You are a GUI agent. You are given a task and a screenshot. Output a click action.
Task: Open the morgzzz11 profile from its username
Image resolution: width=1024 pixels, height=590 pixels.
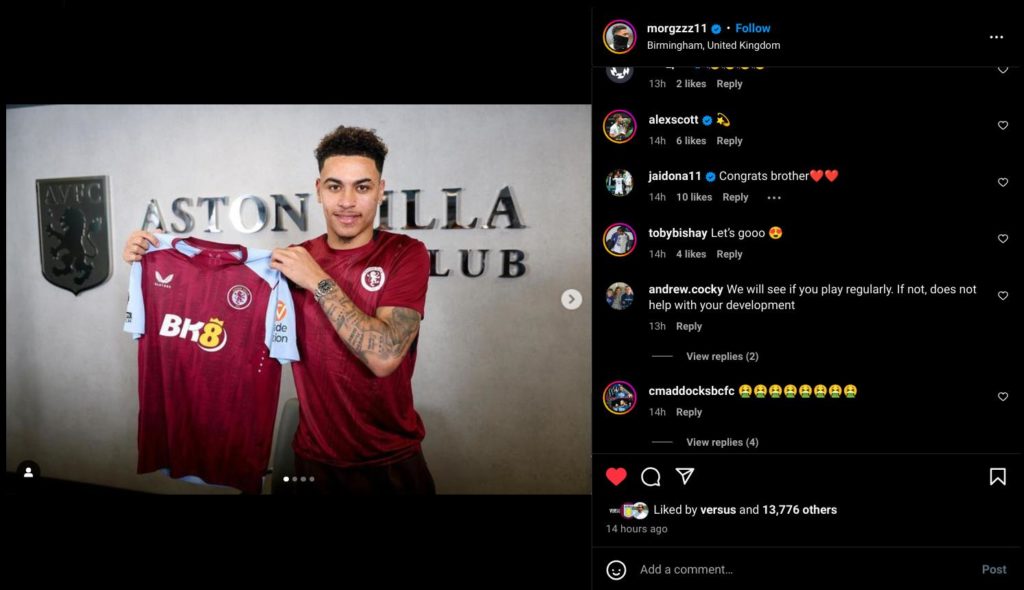click(x=675, y=28)
